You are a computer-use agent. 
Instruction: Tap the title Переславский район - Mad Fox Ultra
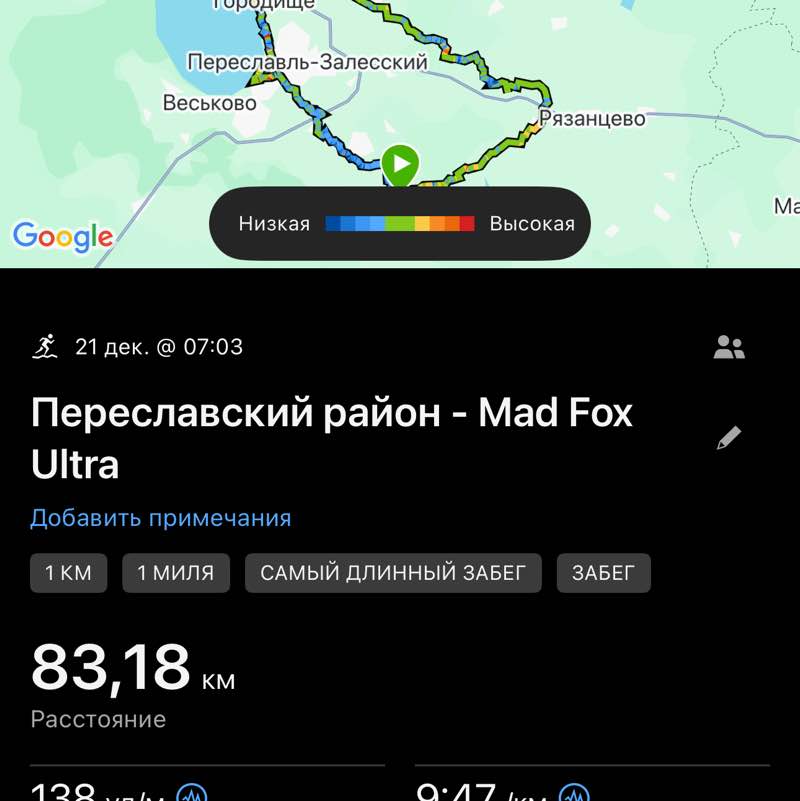pyautogui.click(x=332, y=435)
